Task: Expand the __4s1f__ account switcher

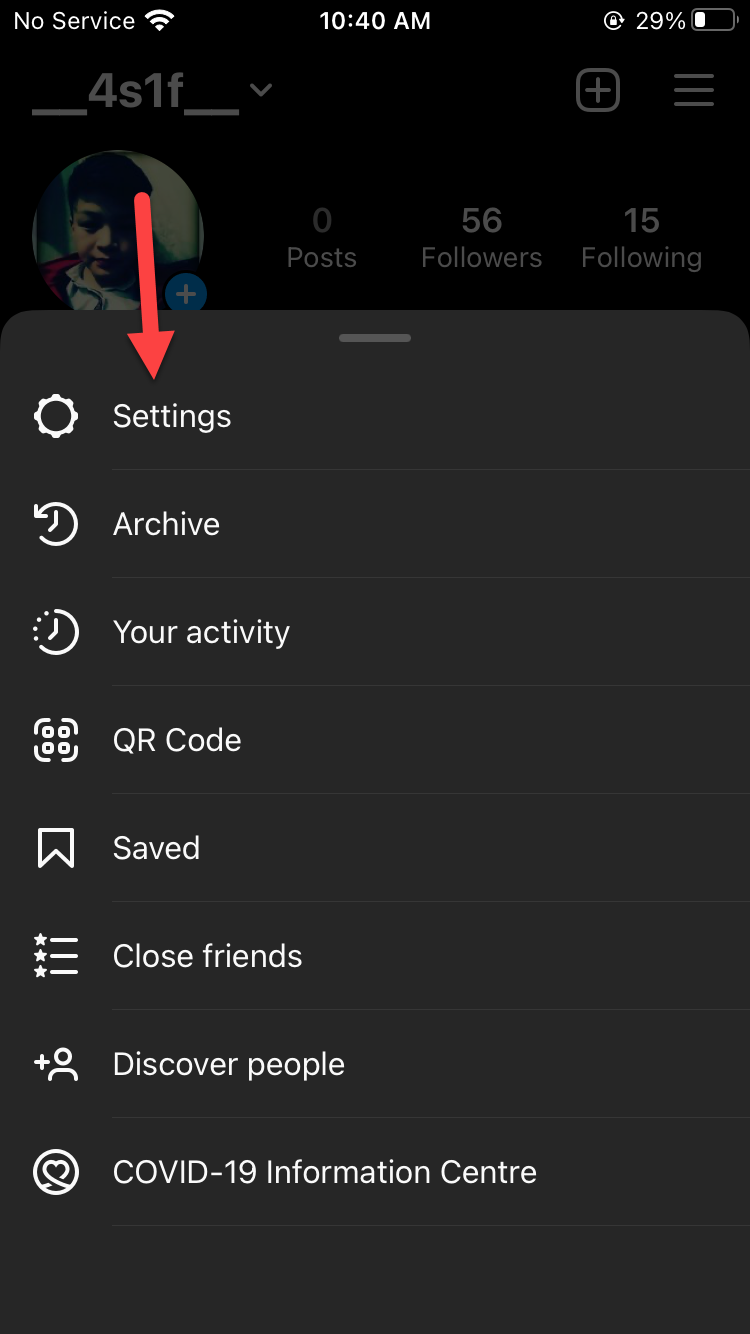Action: (152, 92)
